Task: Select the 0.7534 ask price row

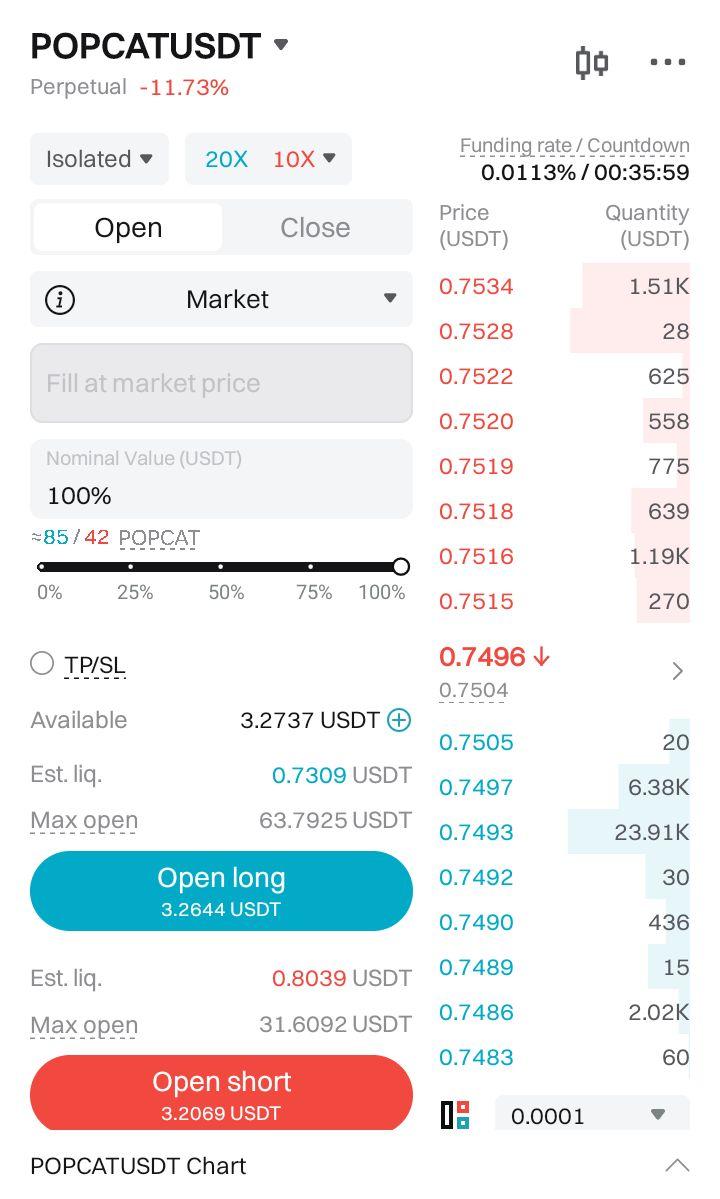Action: point(563,286)
